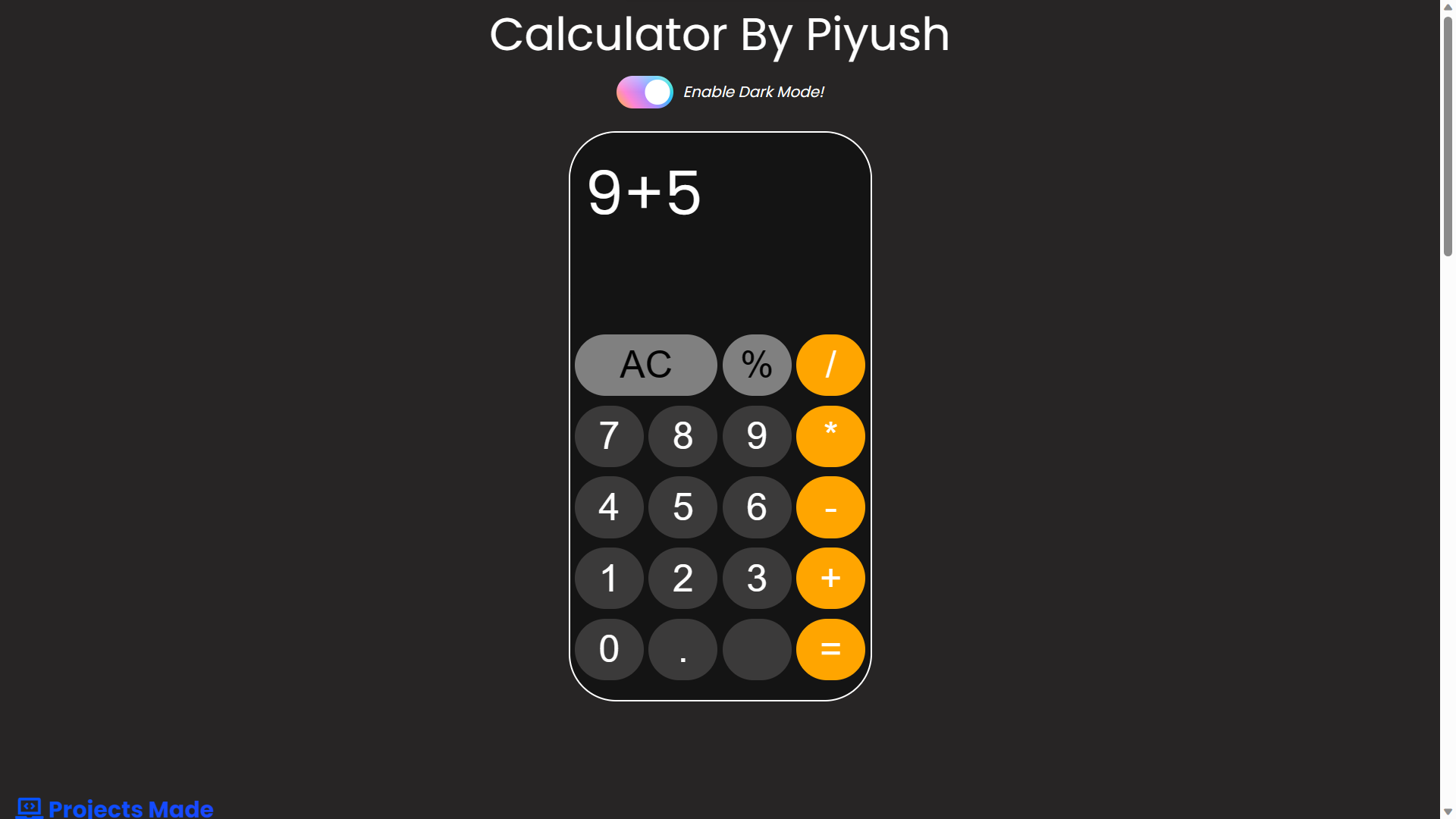This screenshot has height=819, width=1456.
Task: Toggle the Enable Dark Mode switch
Action: coord(645,93)
